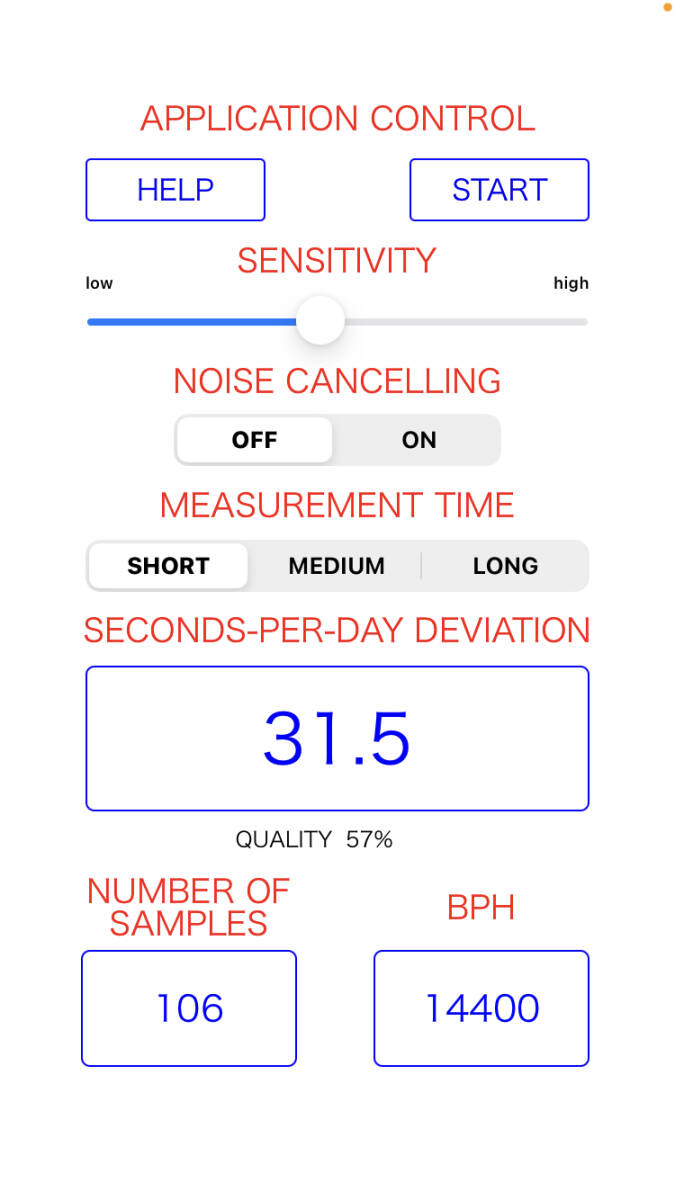Select SHORT measurement time
The height and width of the screenshot is (1200, 675).
[168, 566]
